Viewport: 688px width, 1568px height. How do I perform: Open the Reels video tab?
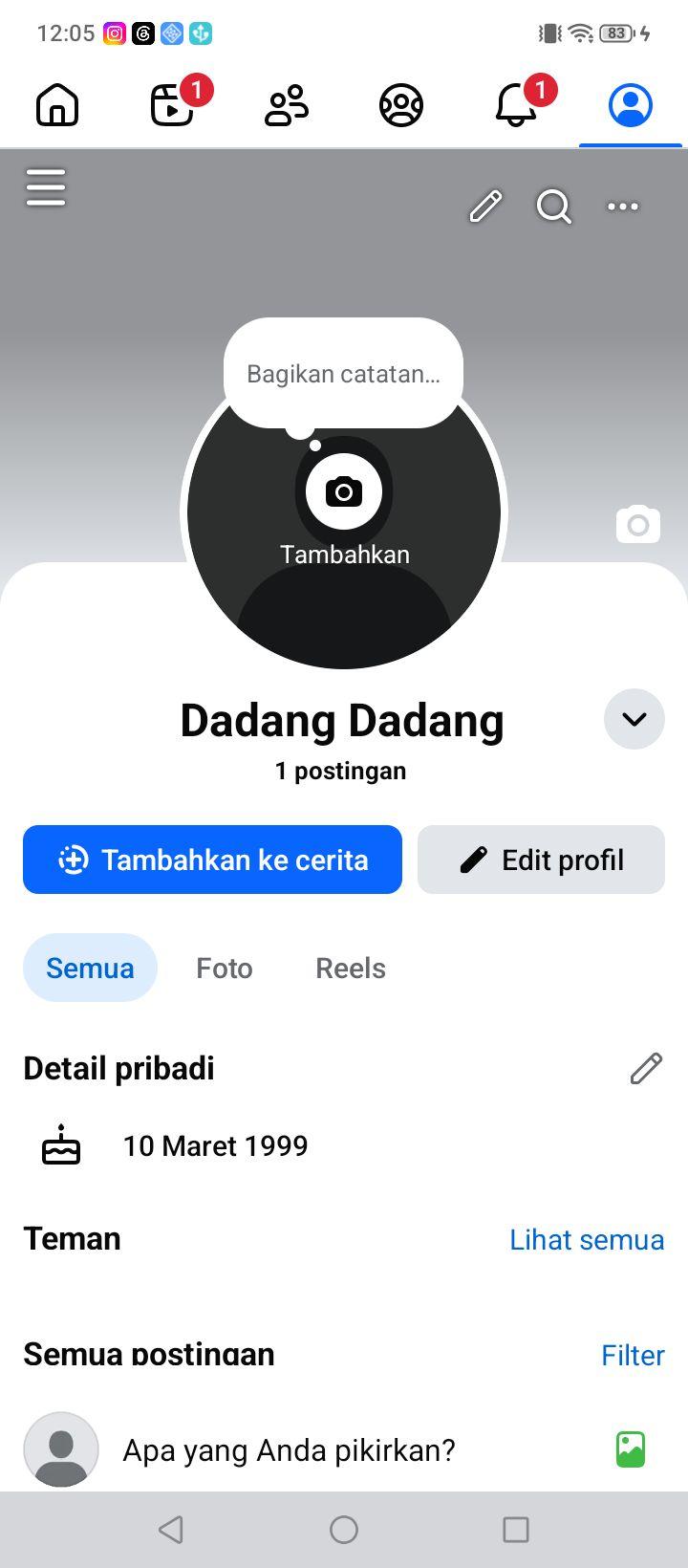point(173,104)
